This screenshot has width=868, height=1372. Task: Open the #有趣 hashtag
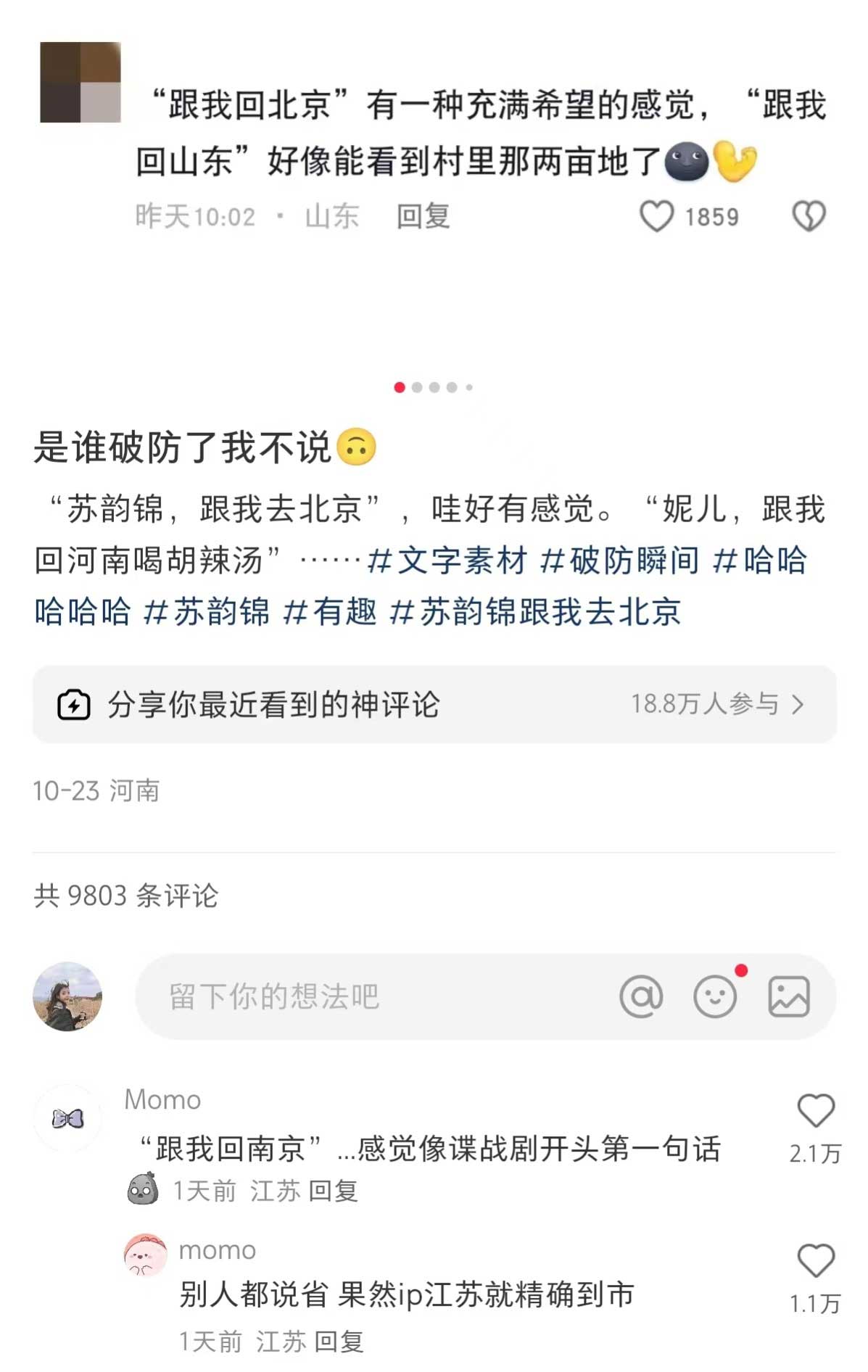click(330, 612)
